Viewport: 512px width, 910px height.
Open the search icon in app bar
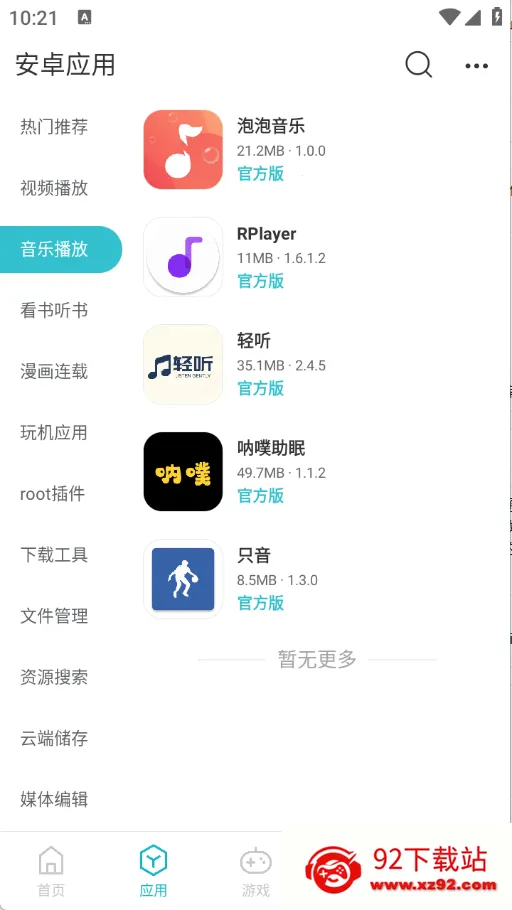[419, 64]
